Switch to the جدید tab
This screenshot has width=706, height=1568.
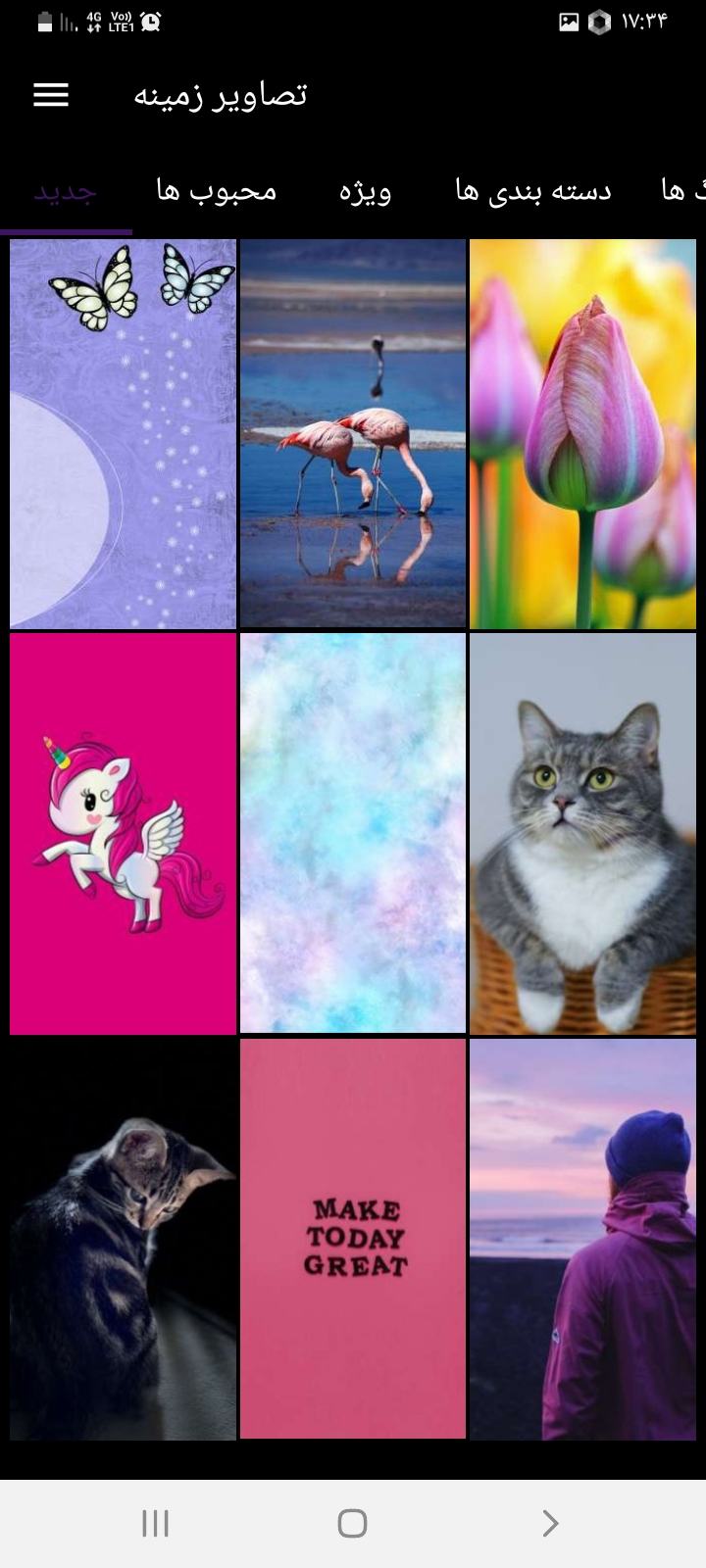66,191
